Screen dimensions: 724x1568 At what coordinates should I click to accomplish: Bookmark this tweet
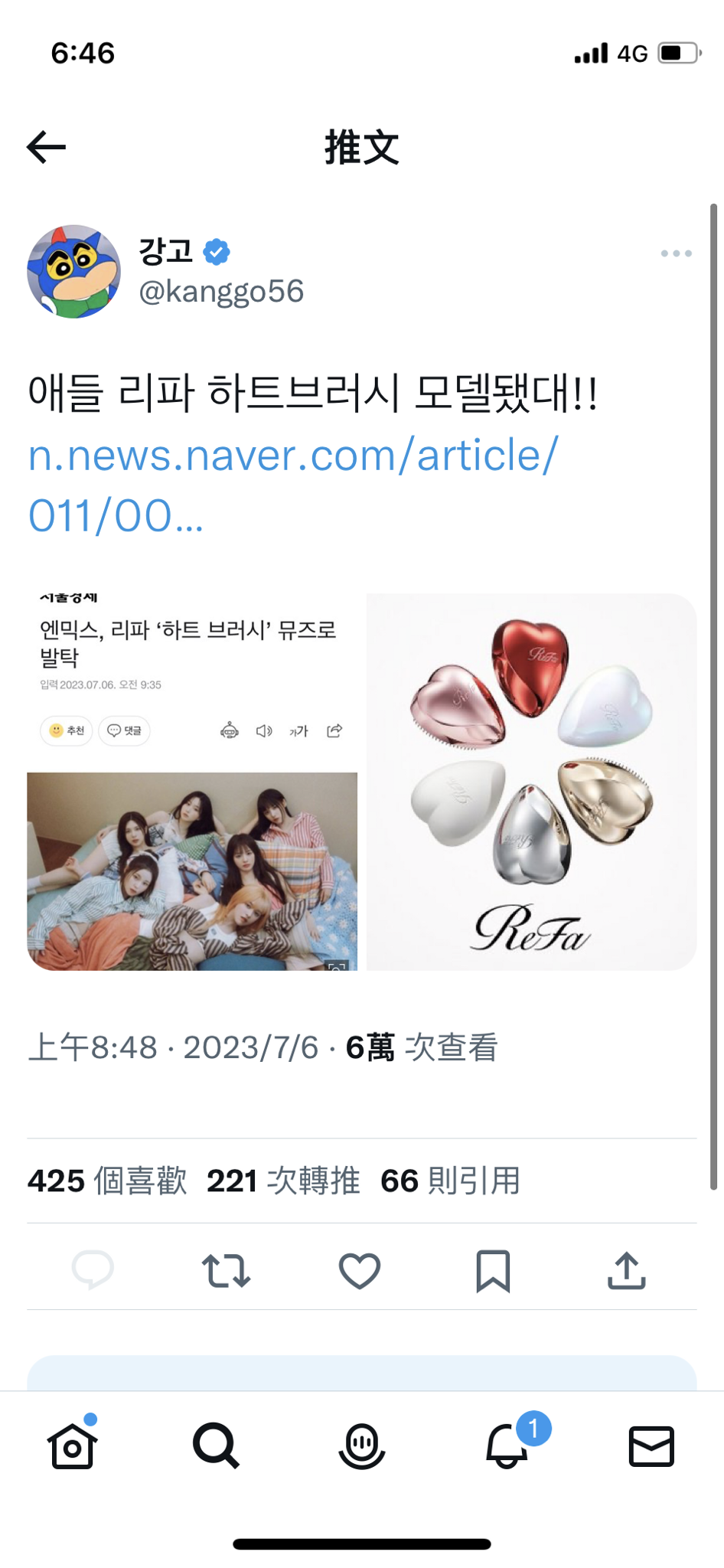click(x=493, y=1270)
